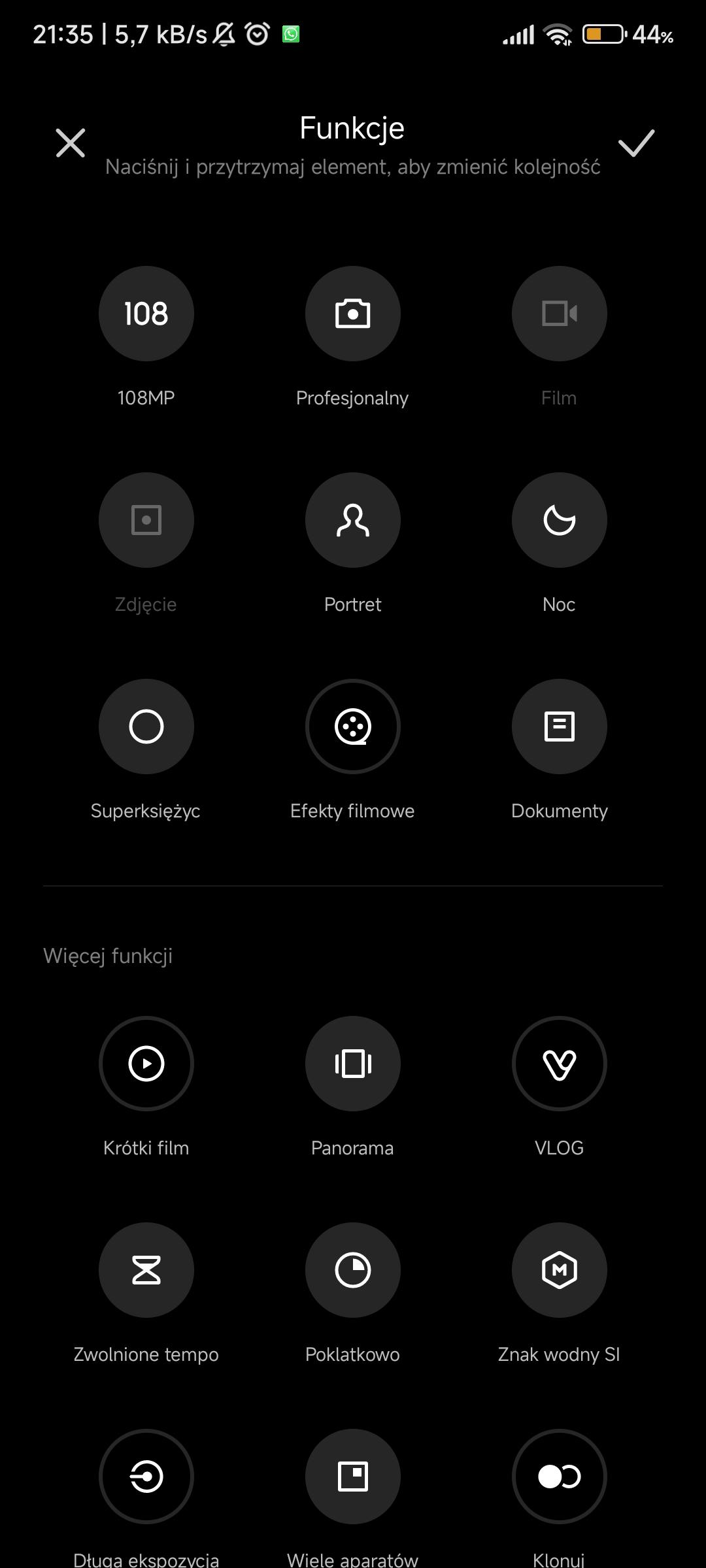Tap the Noc night mode
706x1568 pixels.
click(x=560, y=520)
